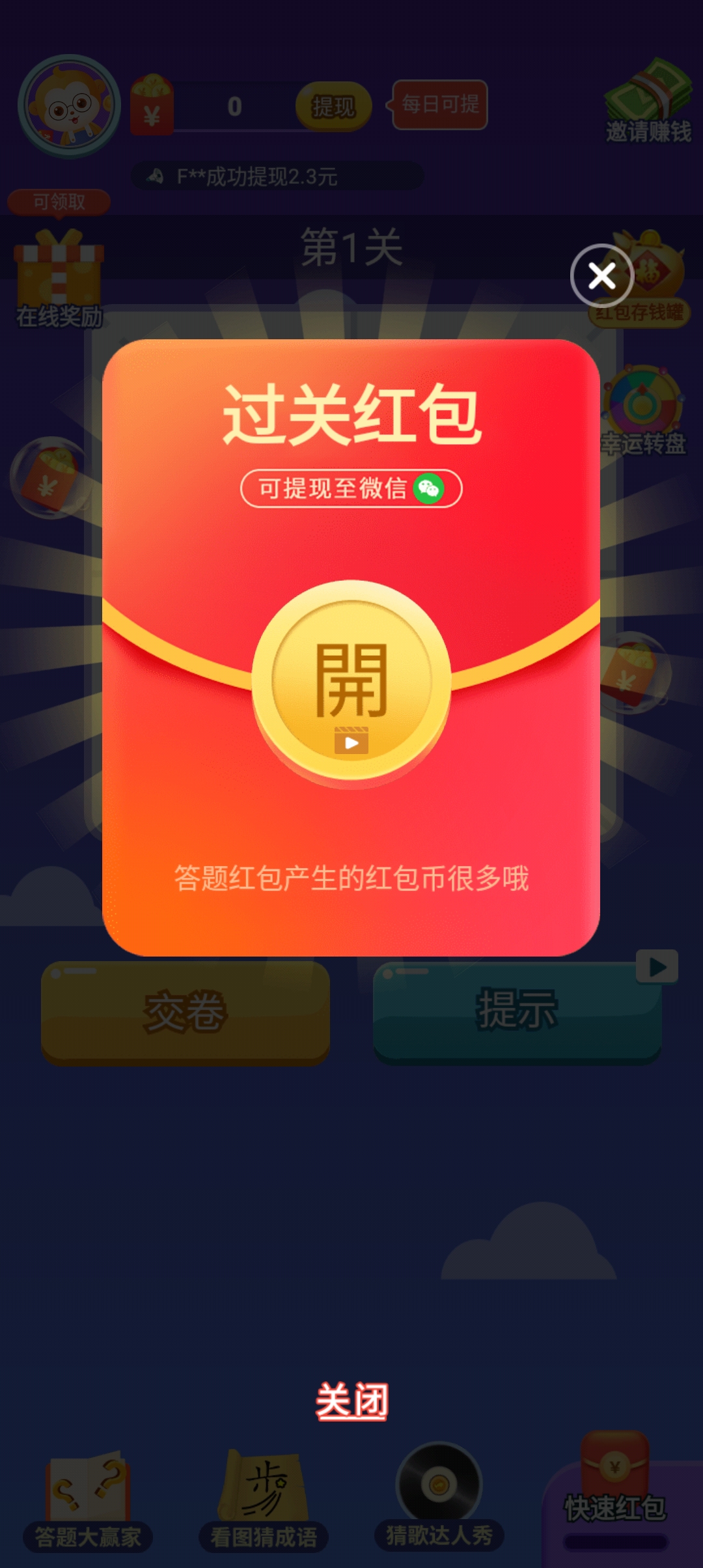This screenshot has height=1568, width=703.
Task: Open the red packet with 開 coin
Action: (x=351, y=681)
